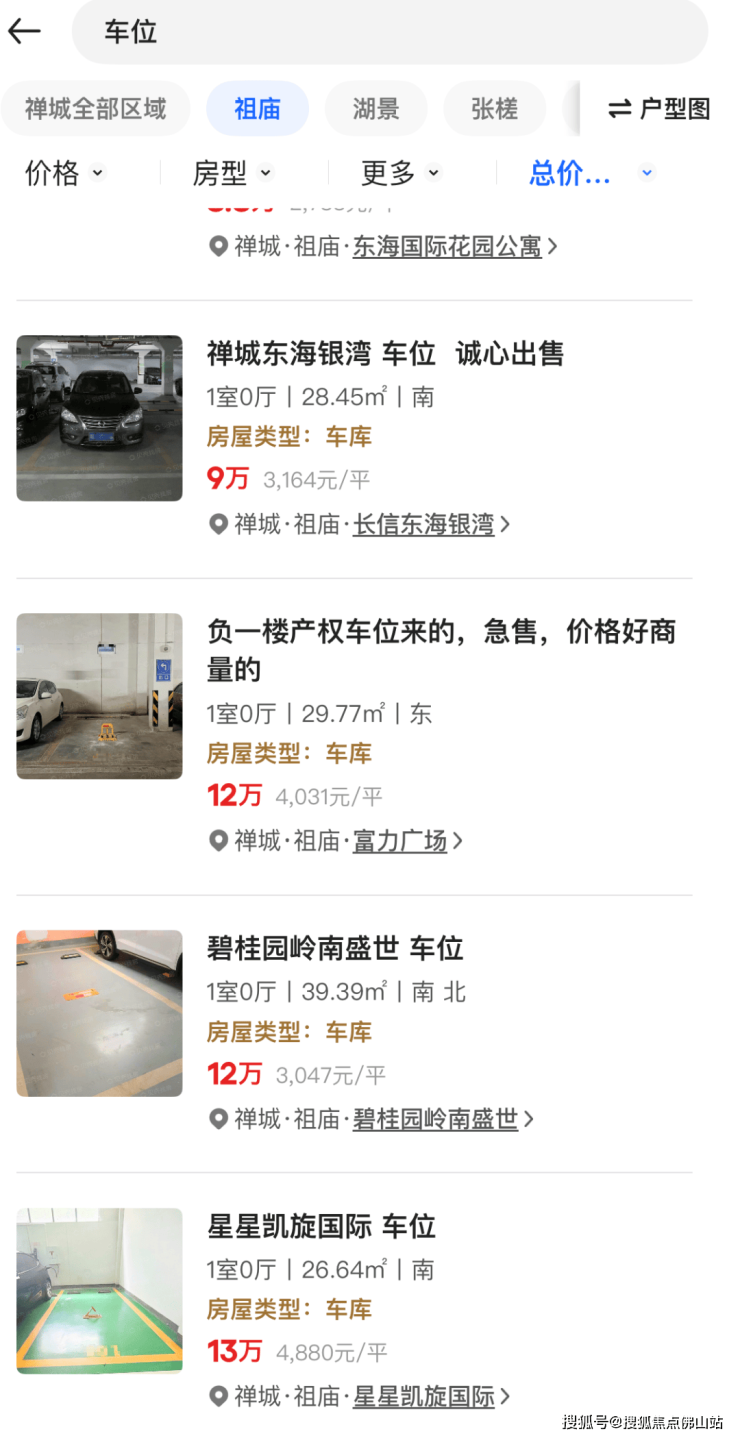Click the location pin beside 东海国际花园公寓
The image size is (740, 1438).
(x=218, y=246)
